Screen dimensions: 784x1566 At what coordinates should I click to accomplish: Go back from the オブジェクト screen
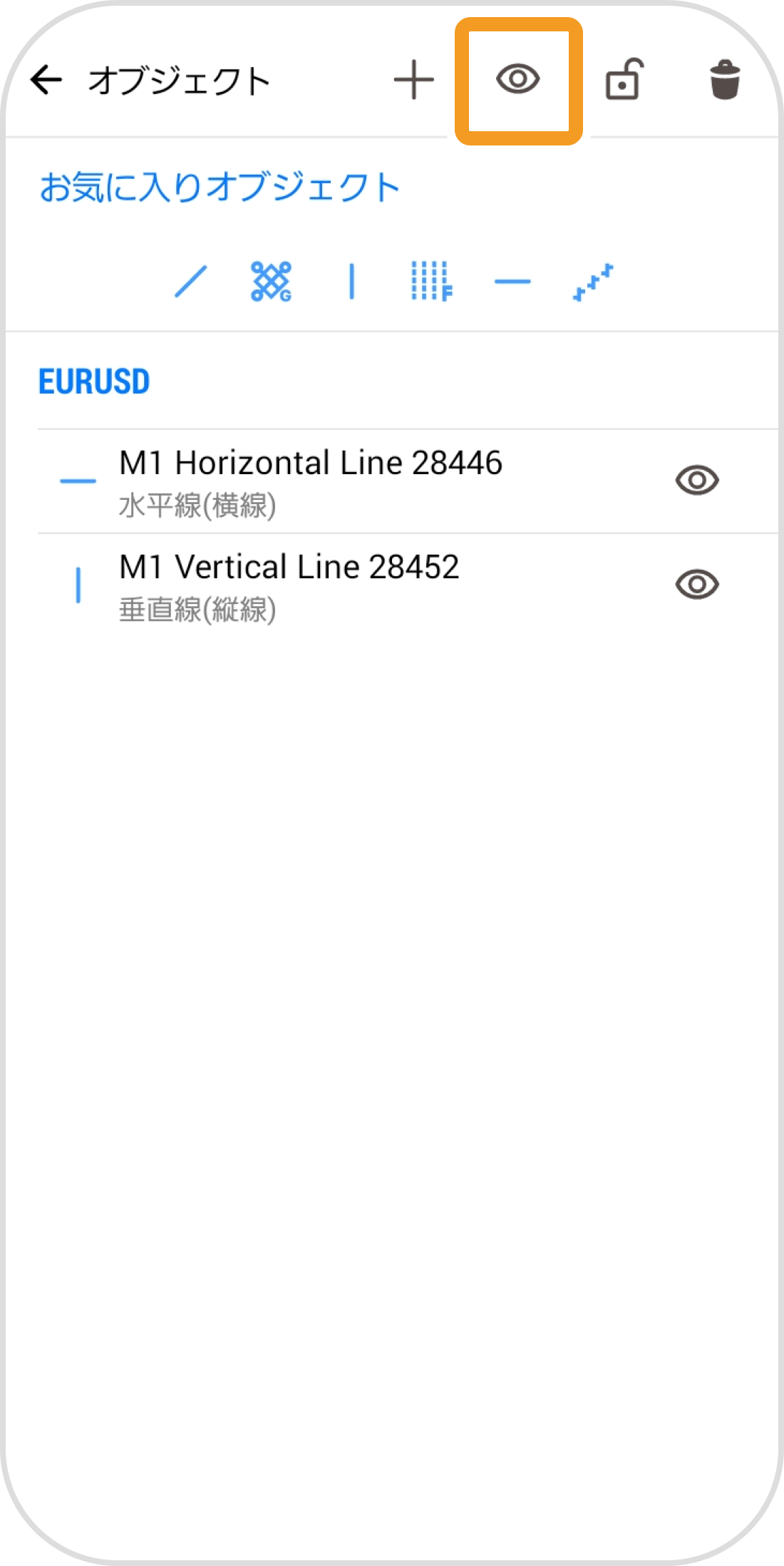coord(47,80)
